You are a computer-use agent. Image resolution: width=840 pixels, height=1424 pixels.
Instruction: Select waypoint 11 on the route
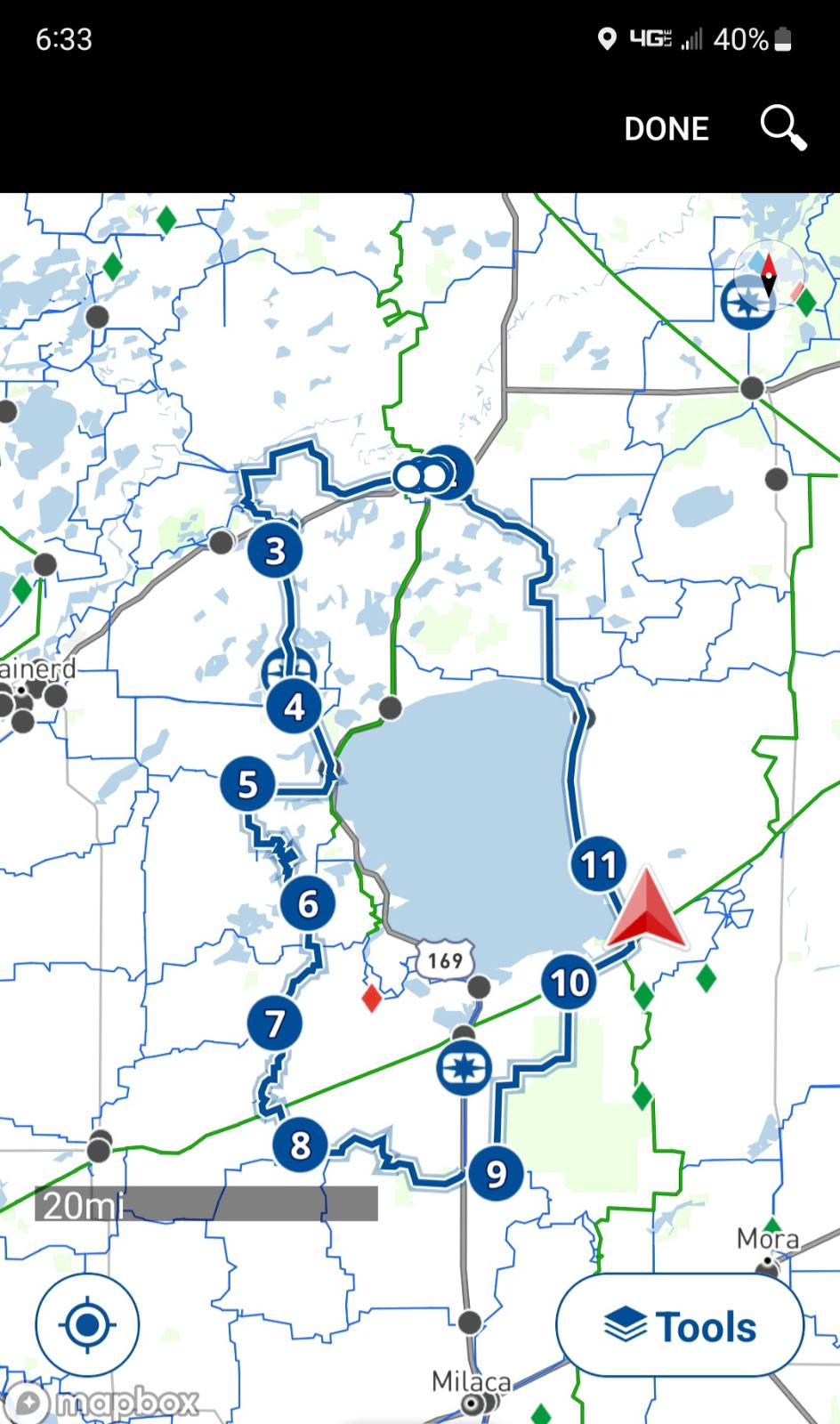[x=598, y=864]
